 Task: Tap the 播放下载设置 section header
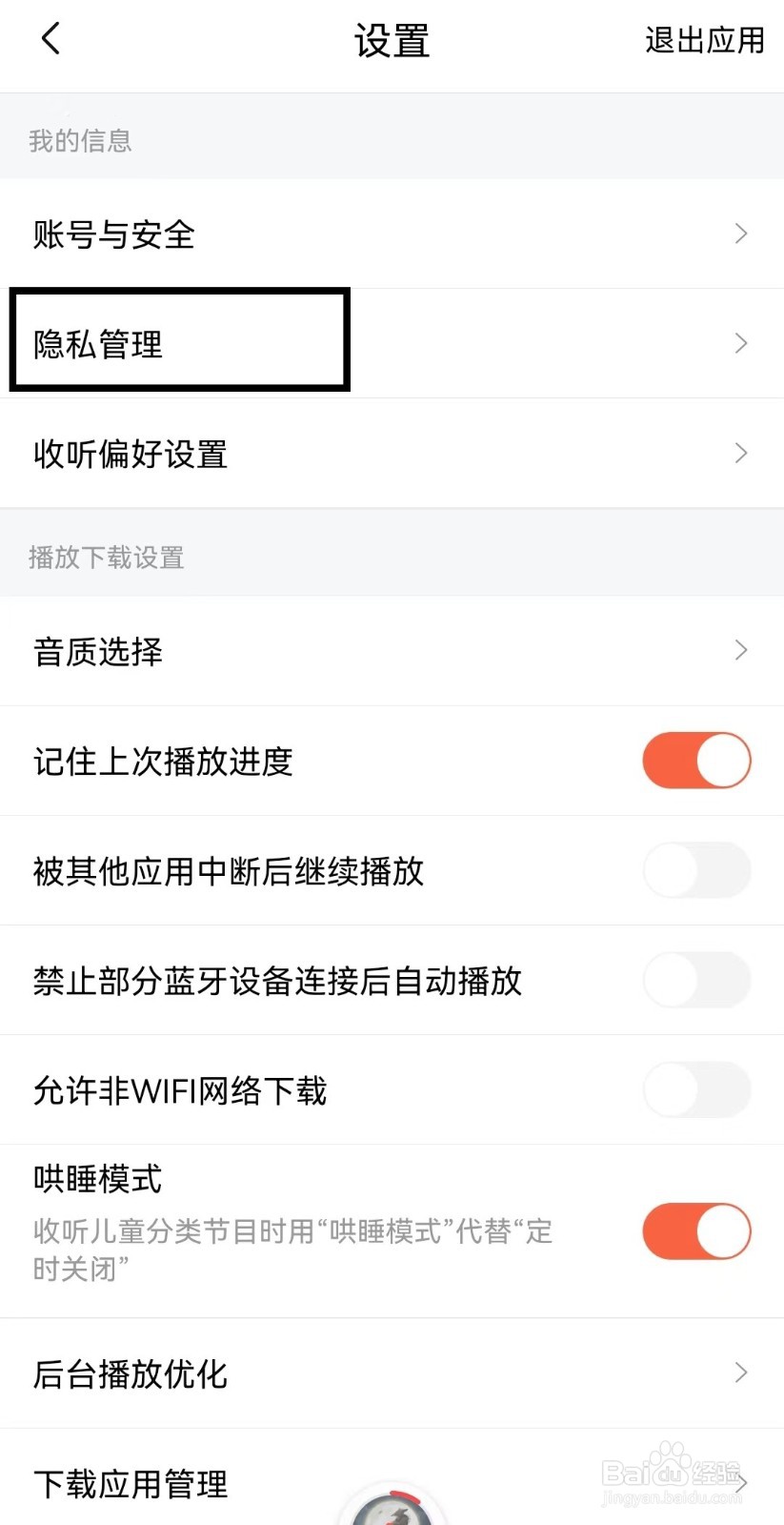coord(106,558)
